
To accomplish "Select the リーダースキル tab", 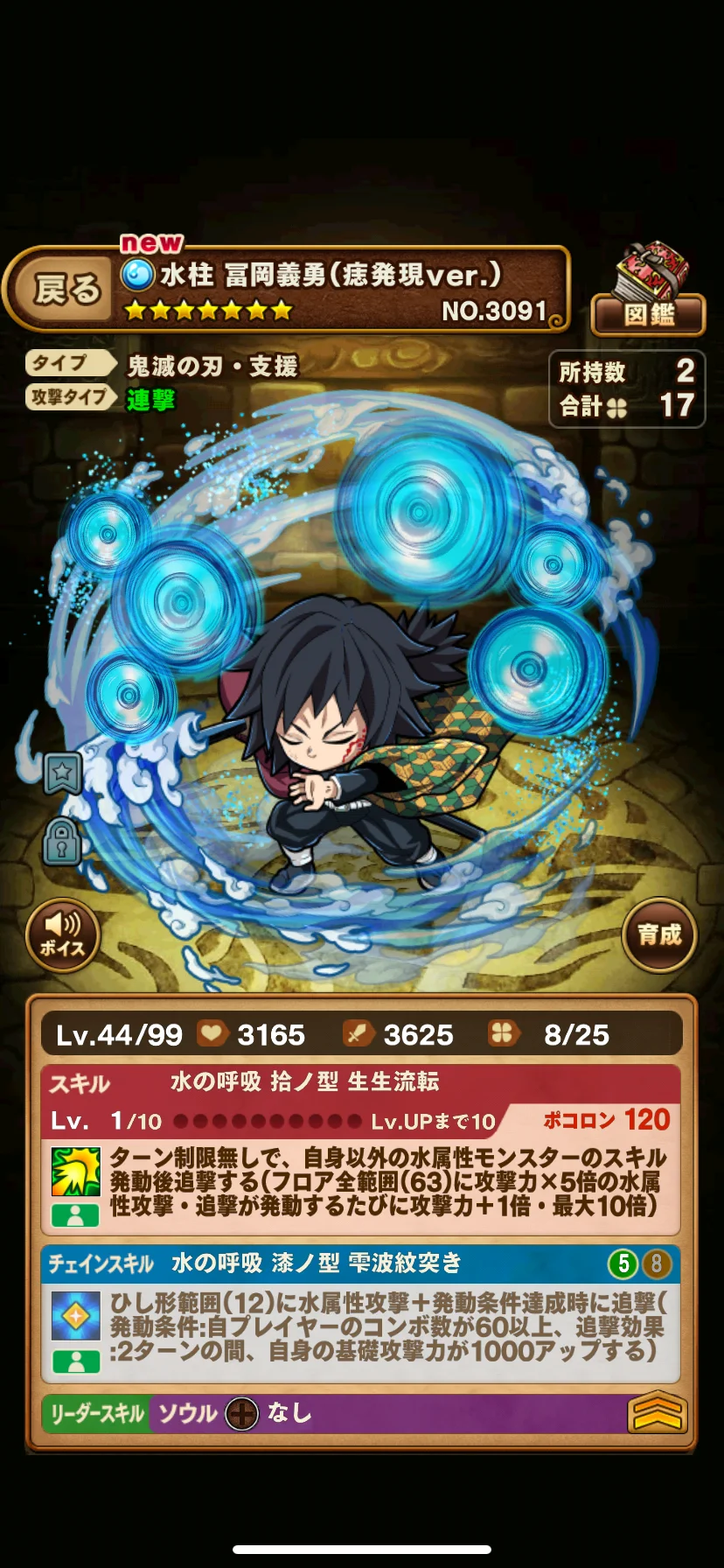I will (x=96, y=1413).
